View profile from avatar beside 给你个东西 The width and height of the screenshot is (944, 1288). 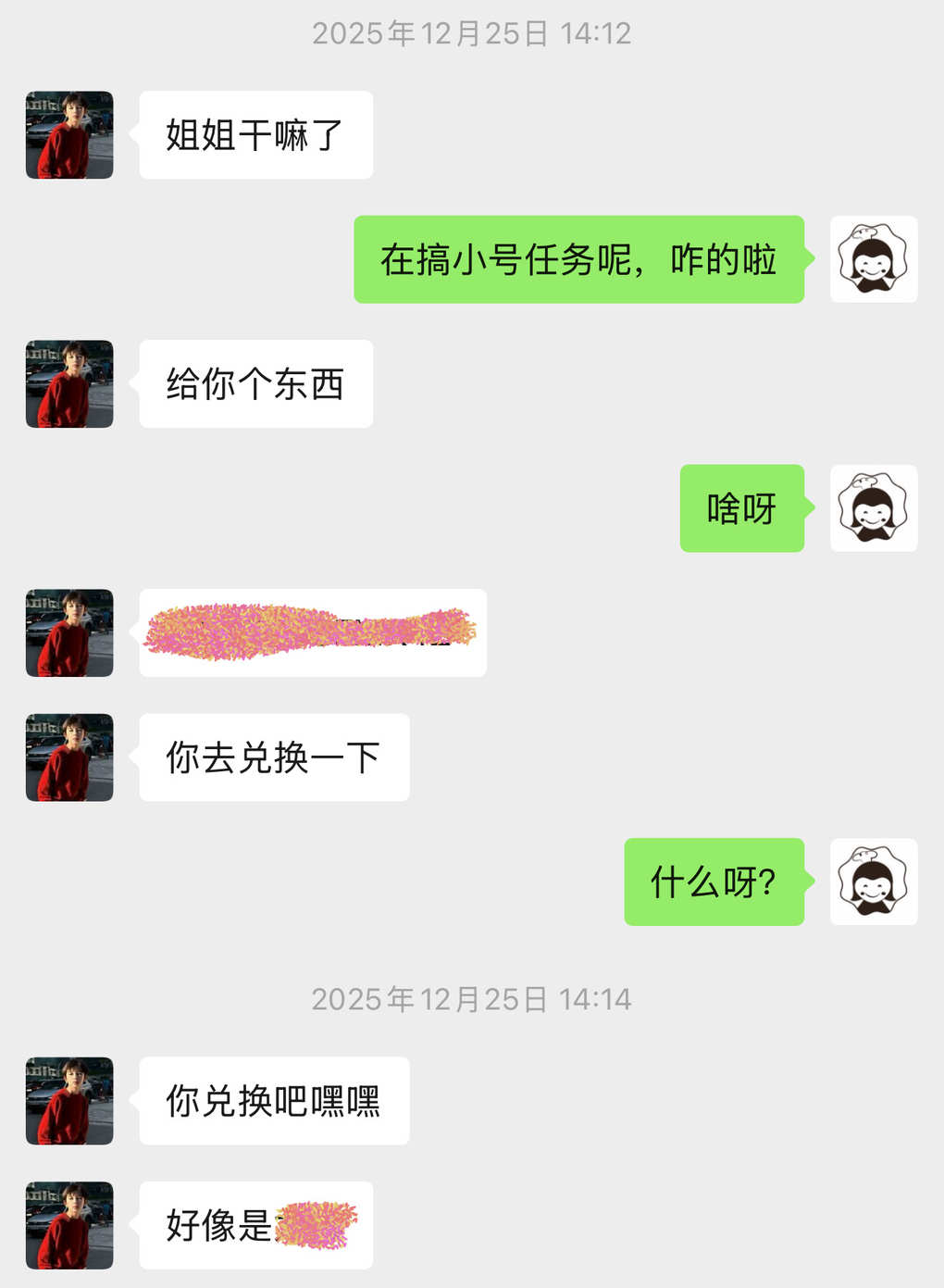(x=69, y=384)
